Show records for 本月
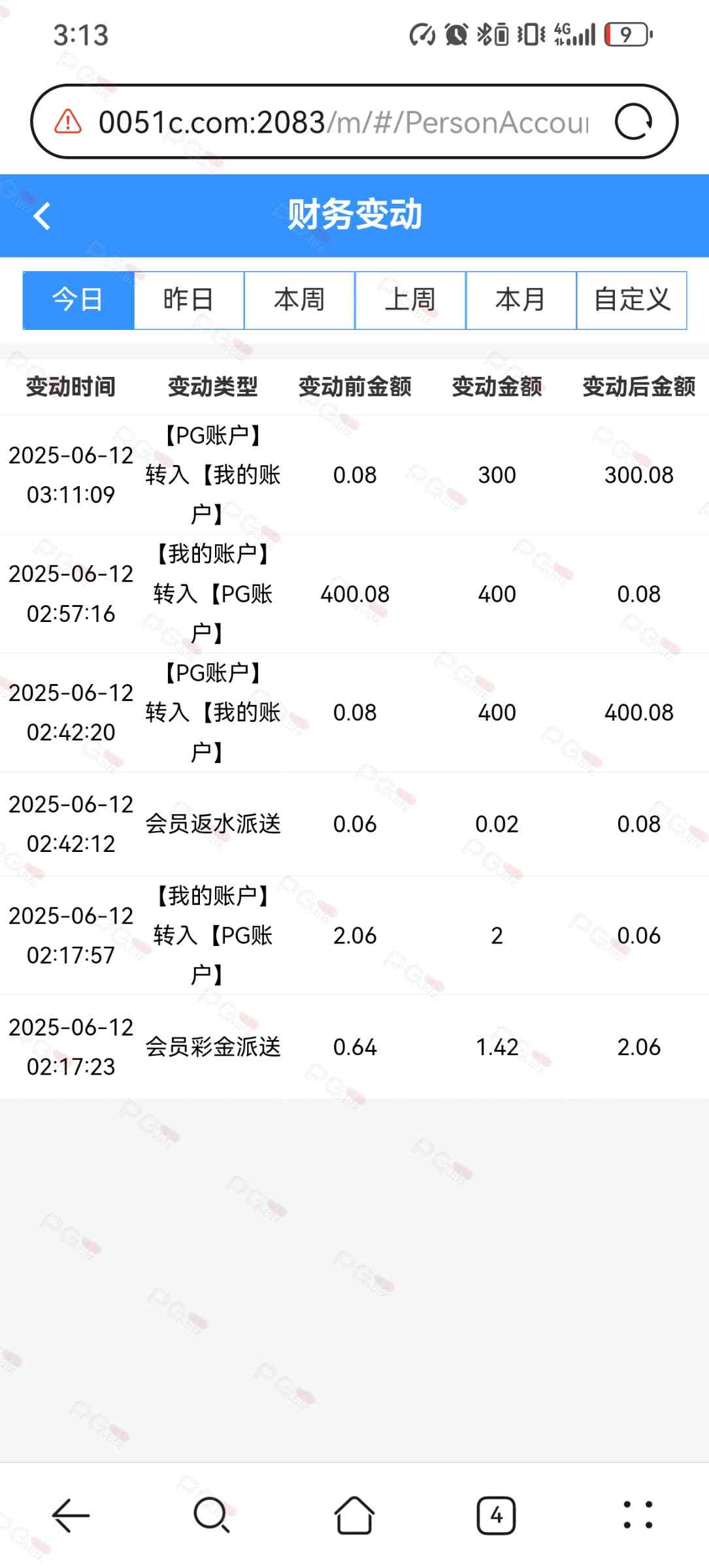The image size is (709, 1568). [x=521, y=300]
